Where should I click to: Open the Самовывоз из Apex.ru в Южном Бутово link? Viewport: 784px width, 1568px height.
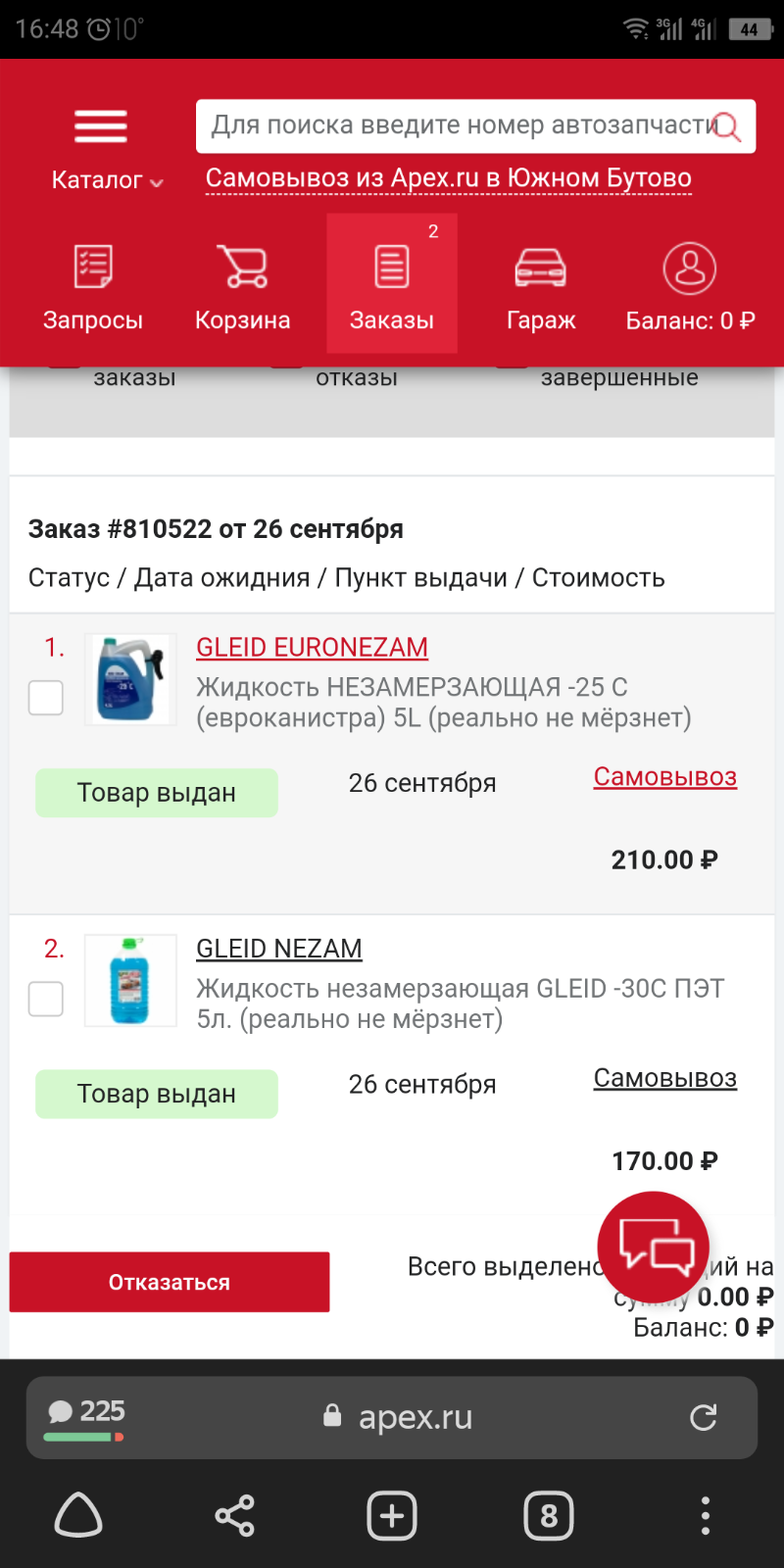coord(449,178)
